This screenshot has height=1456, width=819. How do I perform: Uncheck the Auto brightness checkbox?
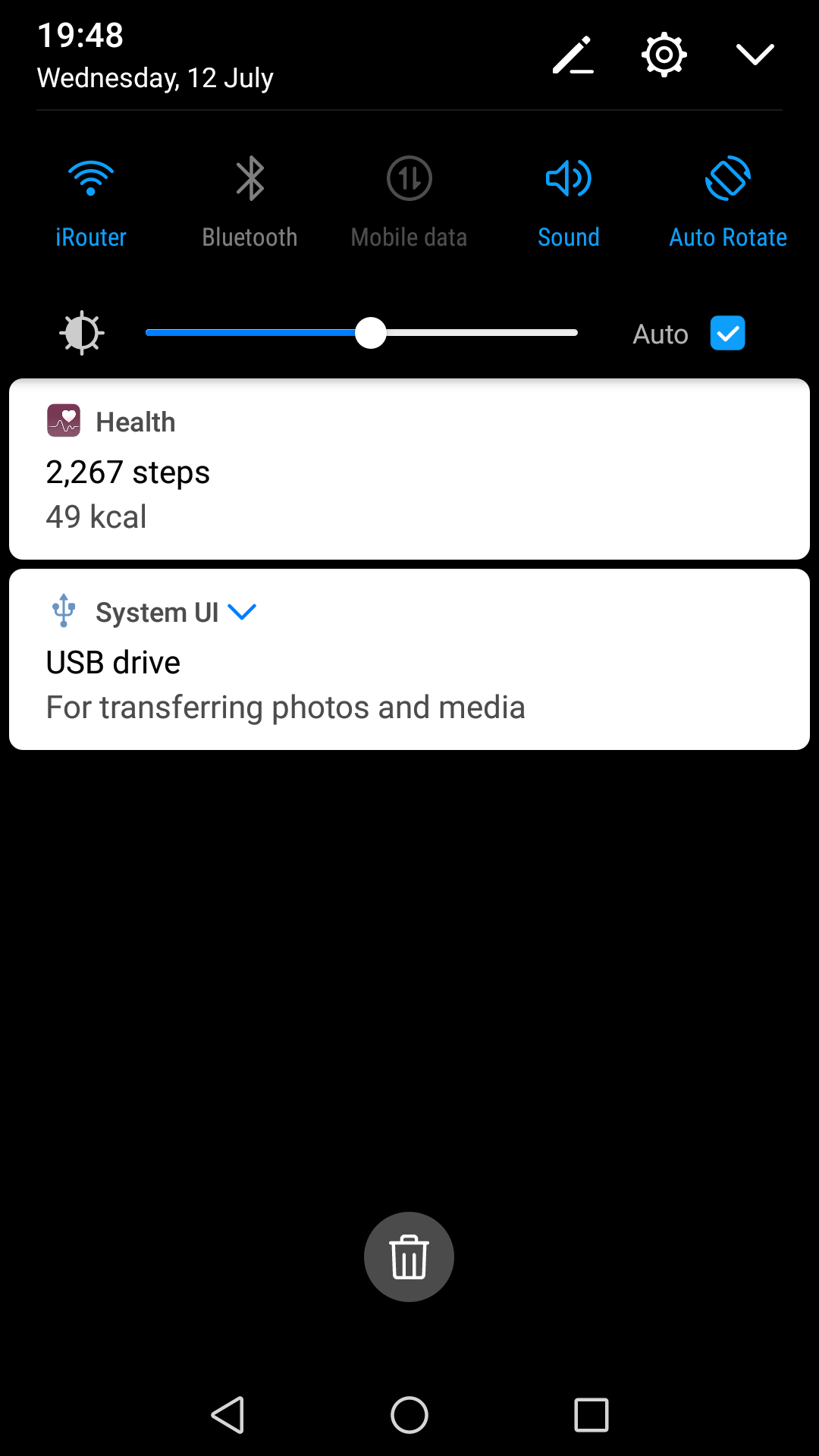[x=727, y=334]
